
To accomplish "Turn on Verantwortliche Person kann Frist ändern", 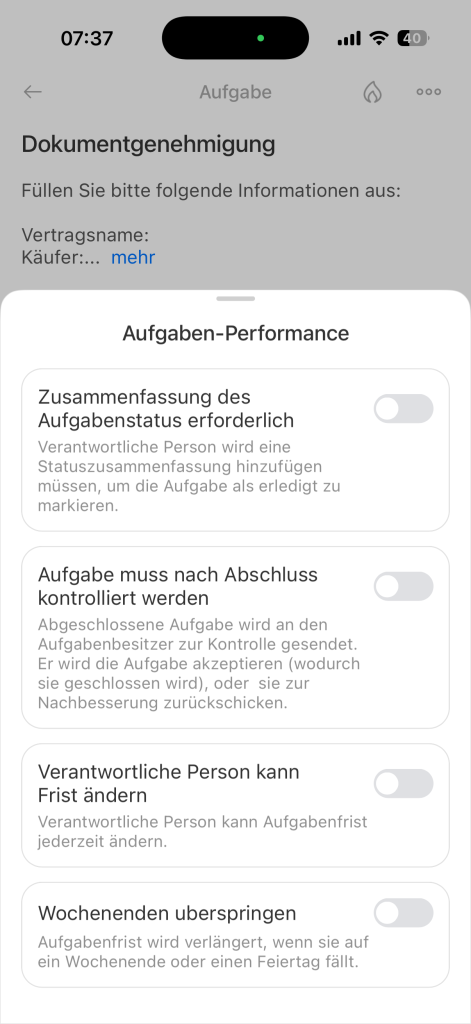I will coord(403,784).
